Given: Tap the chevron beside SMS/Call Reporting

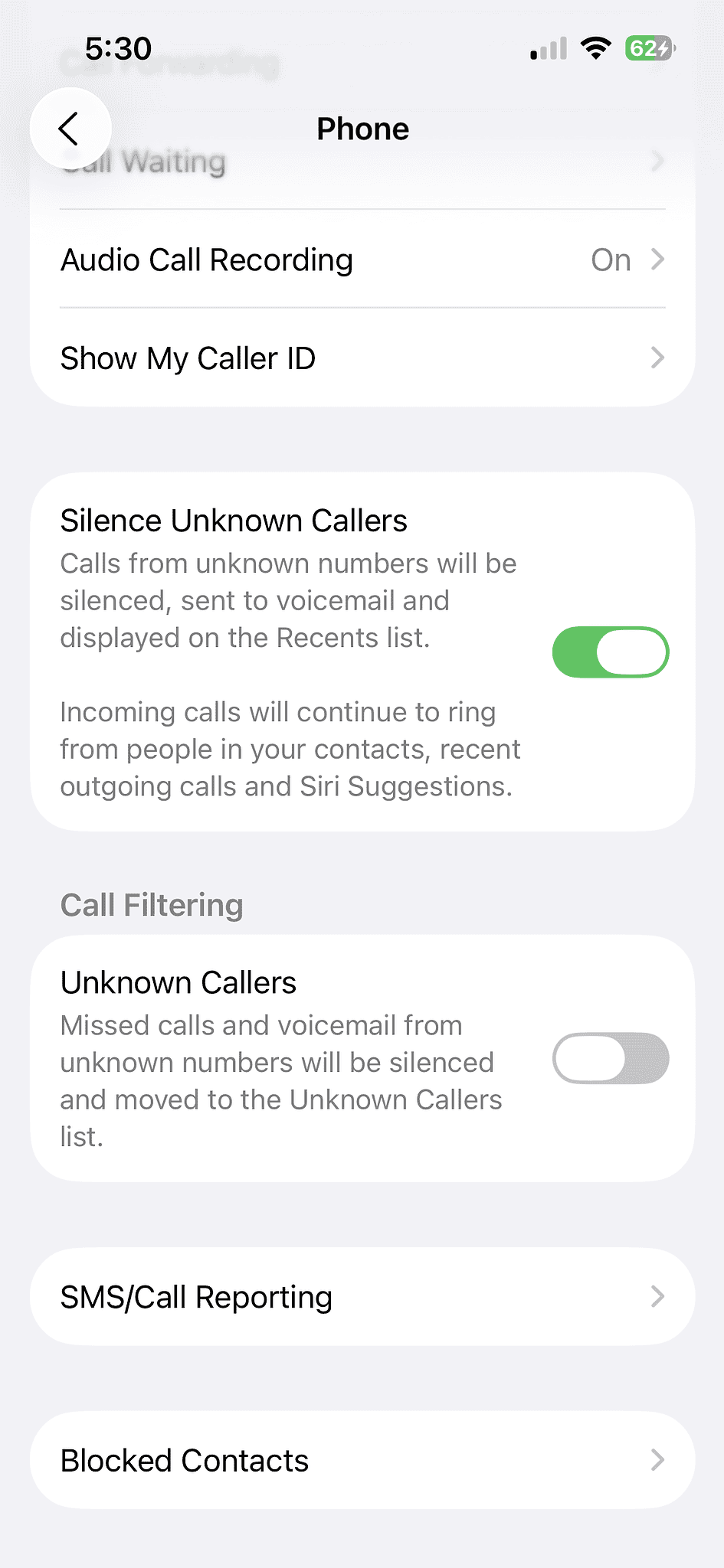Looking at the screenshot, I should (x=657, y=1296).
